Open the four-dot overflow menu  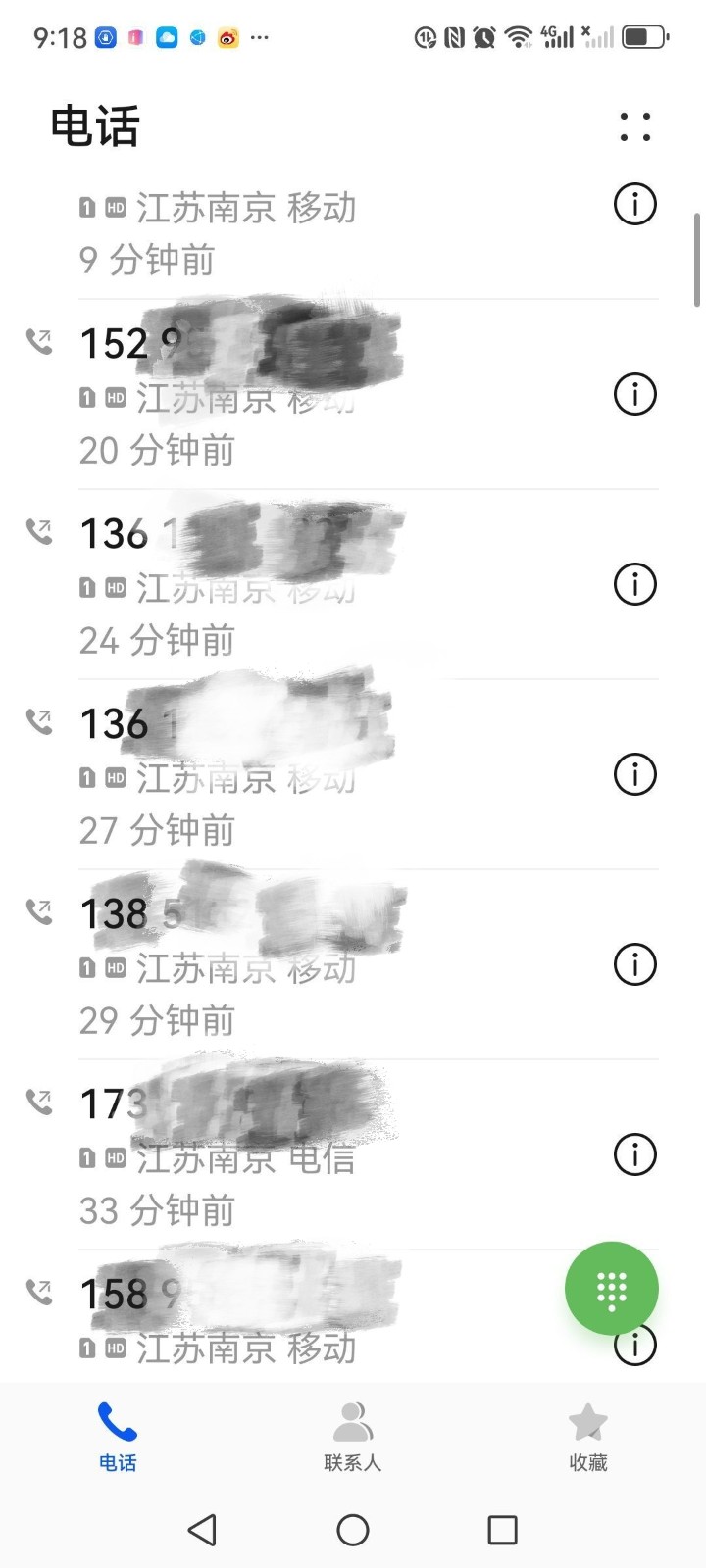click(x=634, y=127)
